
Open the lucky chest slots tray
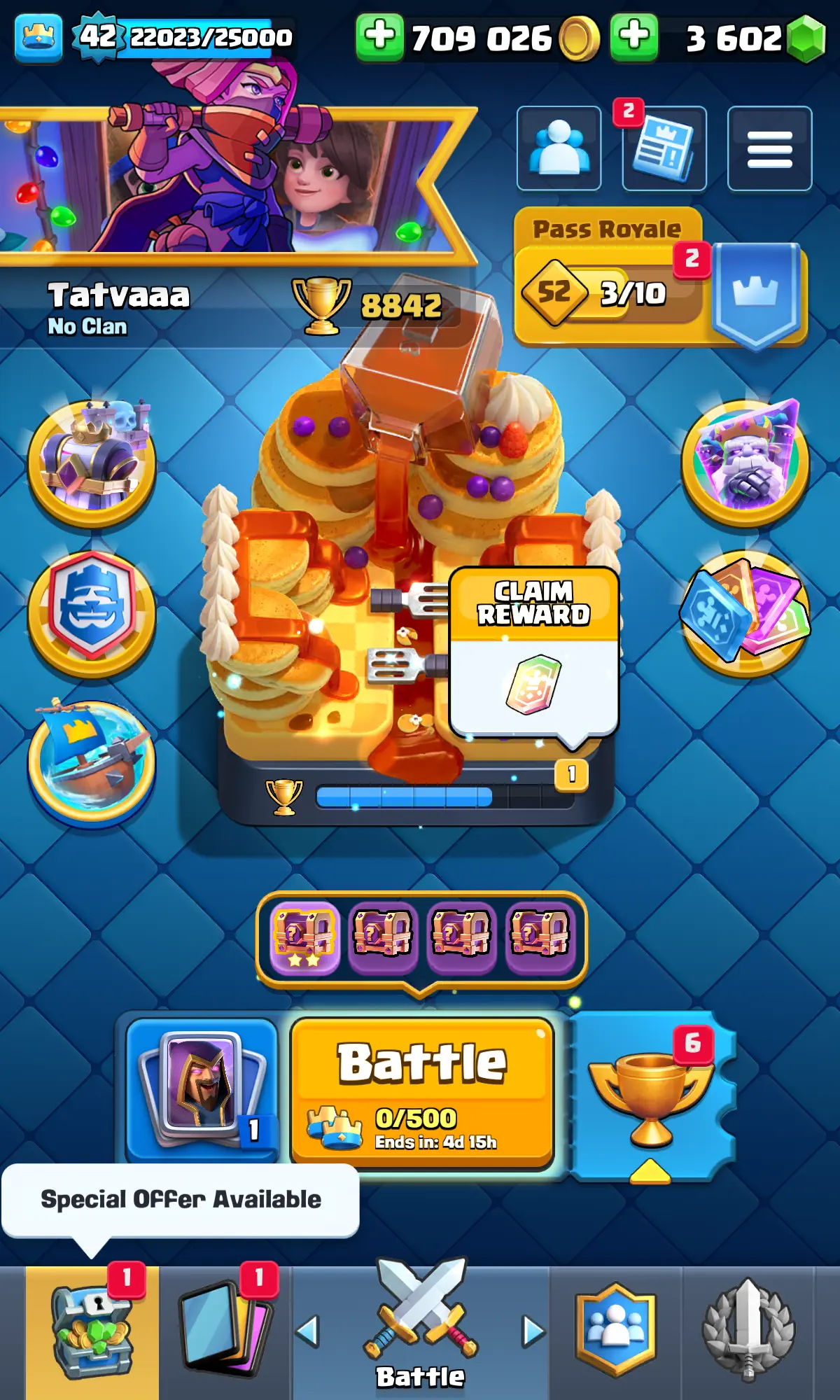pyautogui.click(x=421, y=934)
